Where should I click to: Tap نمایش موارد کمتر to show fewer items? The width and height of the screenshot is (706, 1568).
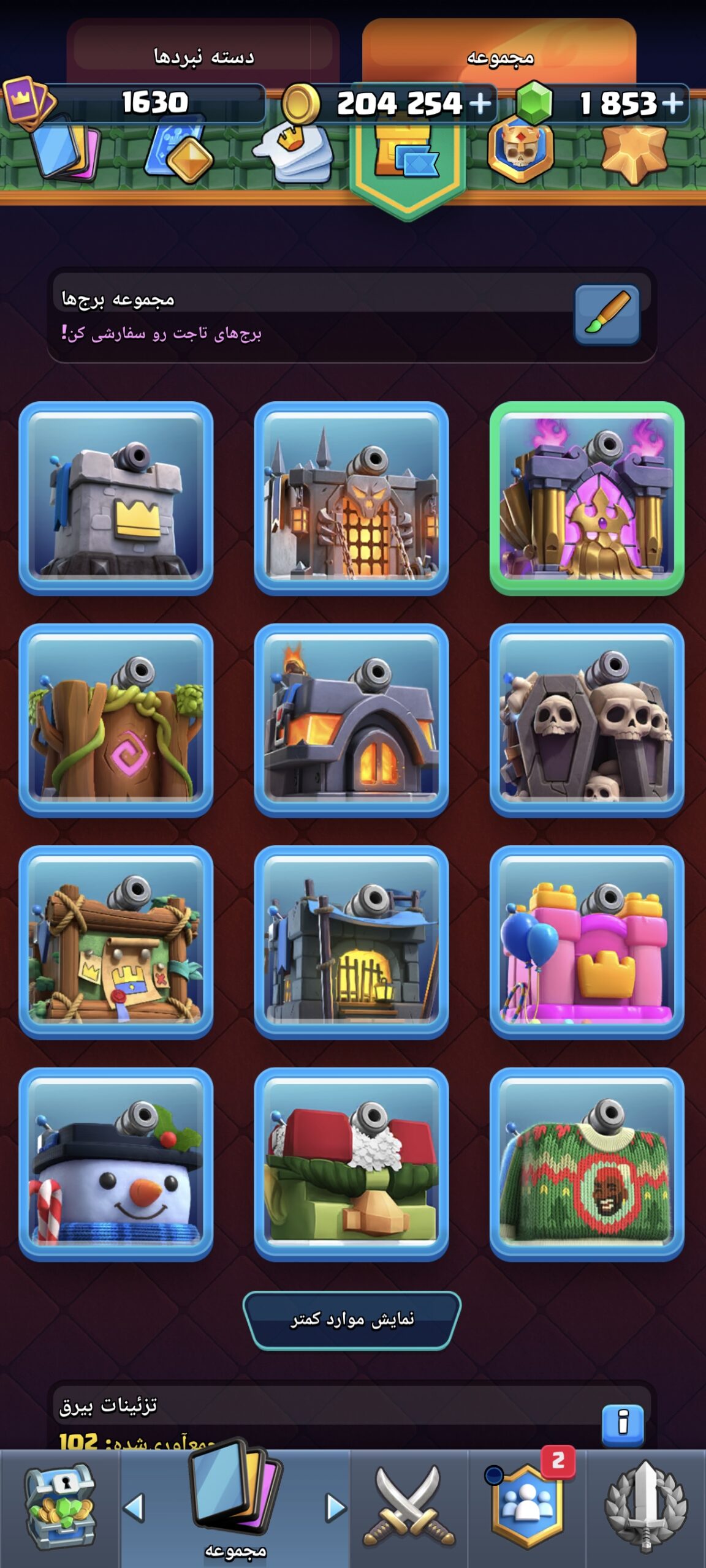click(x=352, y=1320)
